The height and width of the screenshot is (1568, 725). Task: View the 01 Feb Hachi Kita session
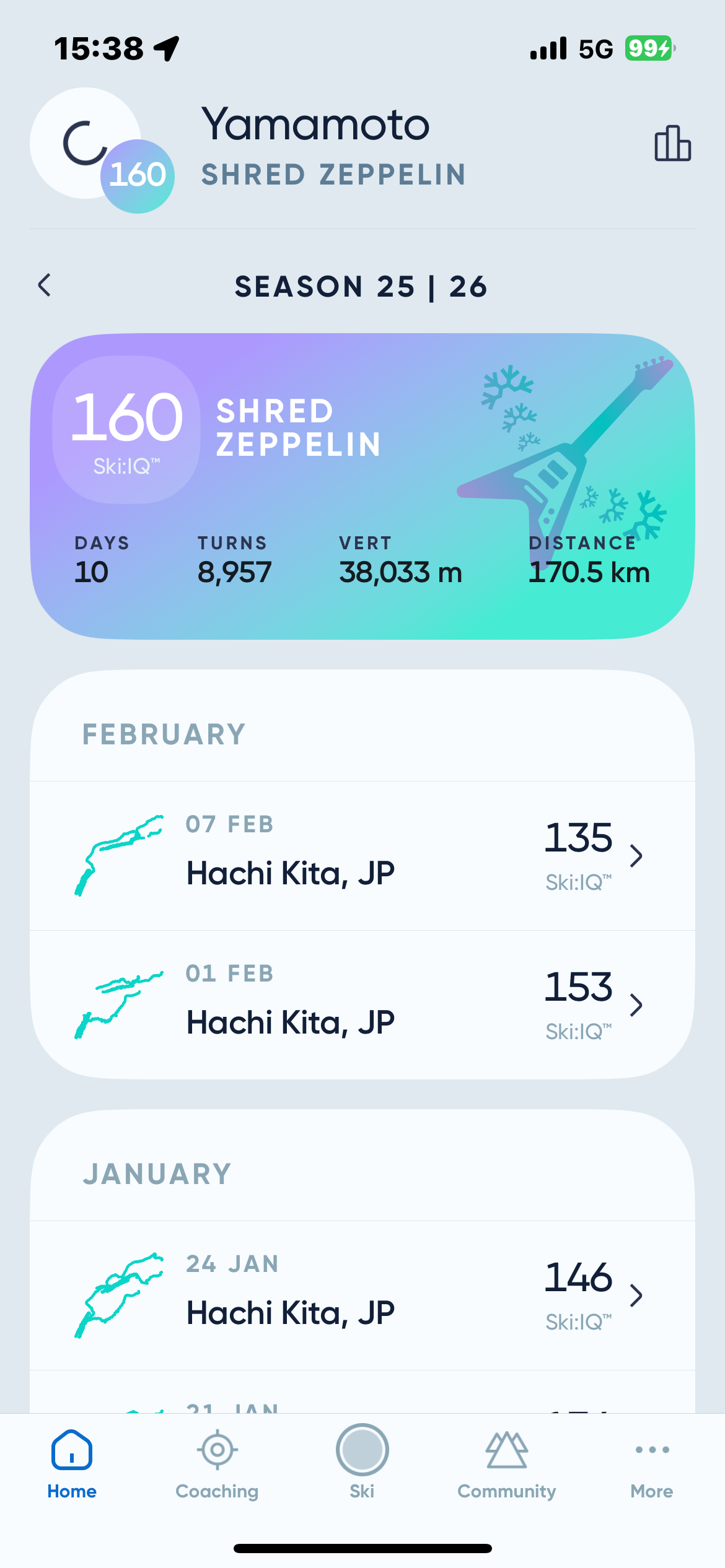[x=362, y=1004]
